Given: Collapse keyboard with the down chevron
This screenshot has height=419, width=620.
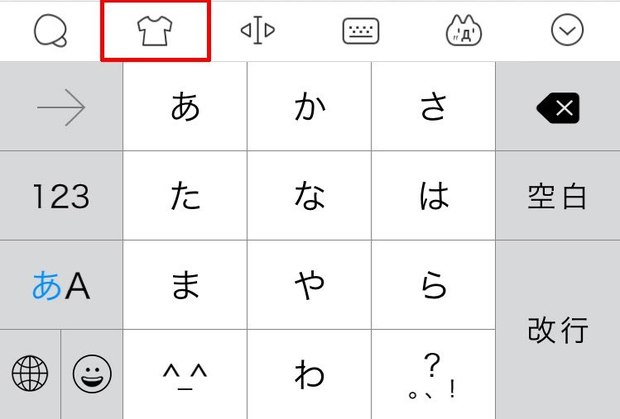Looking at the screenshot, I should click(567, 31).
